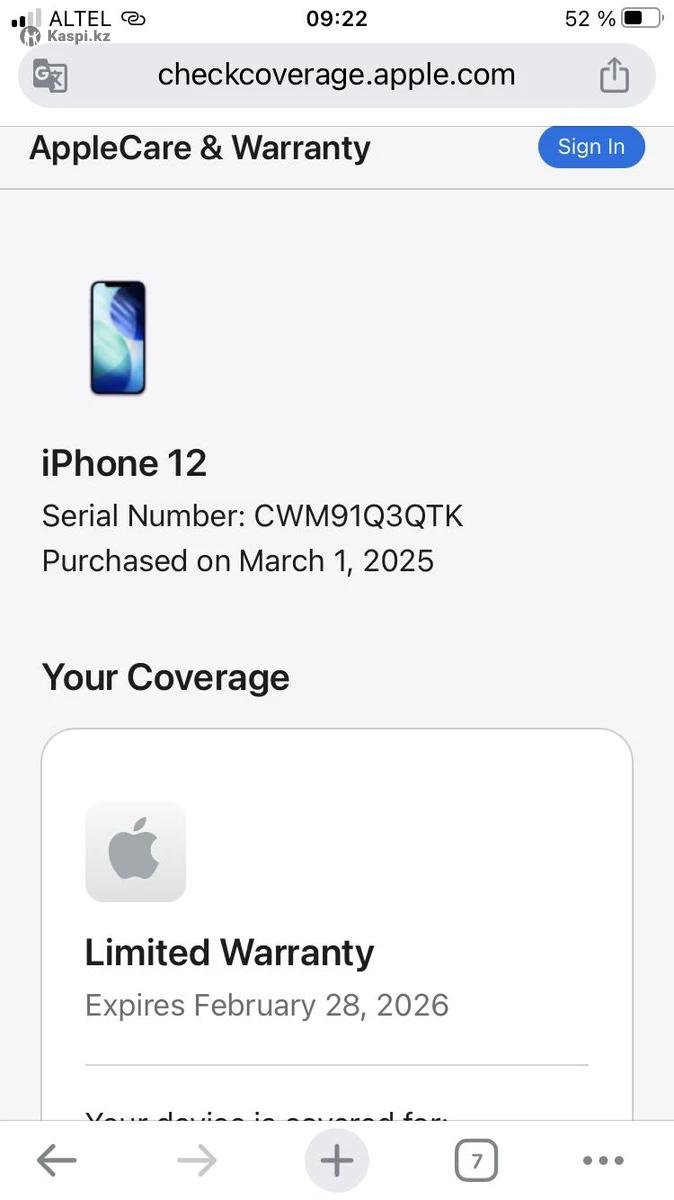Viewport: 674px width, 1200px height.
Task: Open the browser's three-dot menu
Action: pos(603,1161)
